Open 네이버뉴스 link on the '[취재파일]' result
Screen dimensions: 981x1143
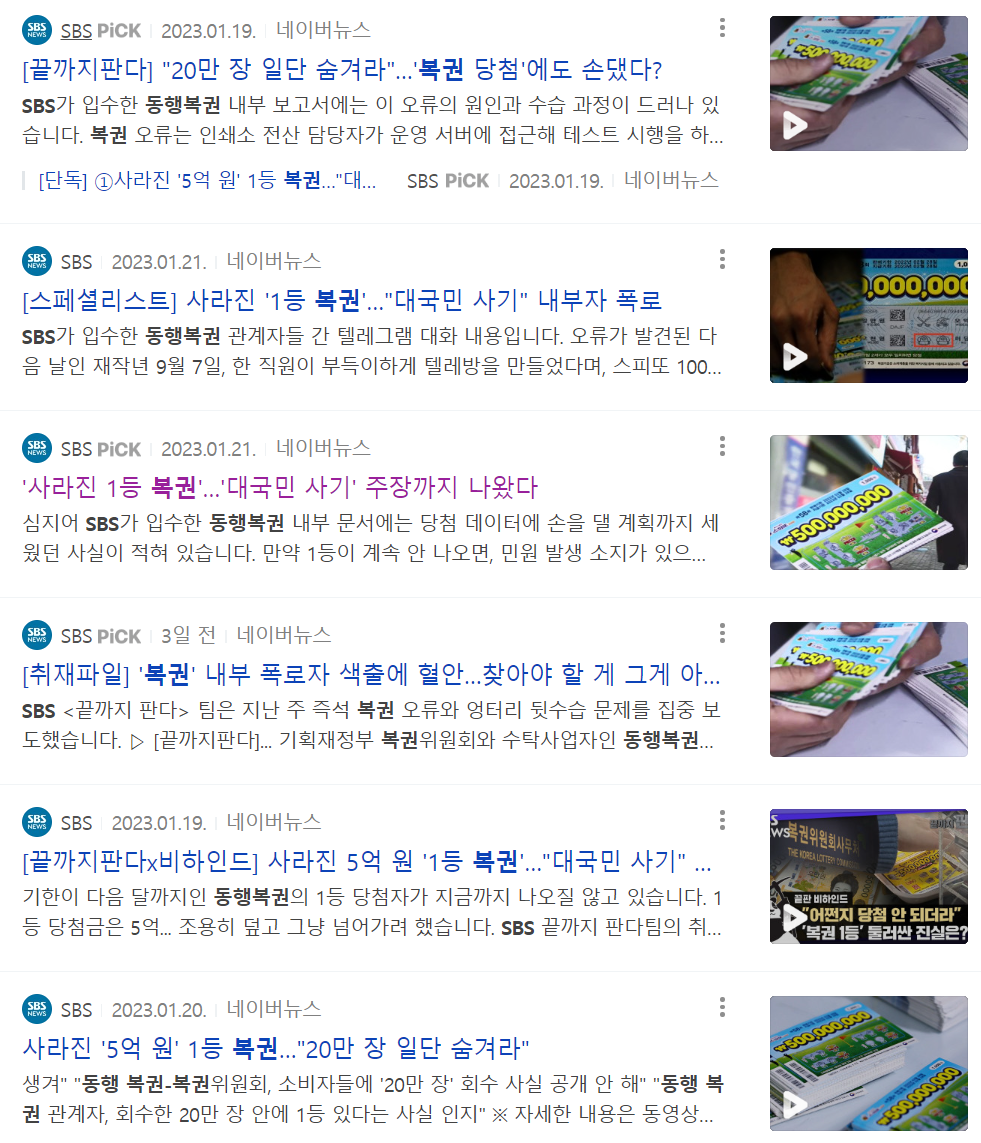(x=284, y=635)
